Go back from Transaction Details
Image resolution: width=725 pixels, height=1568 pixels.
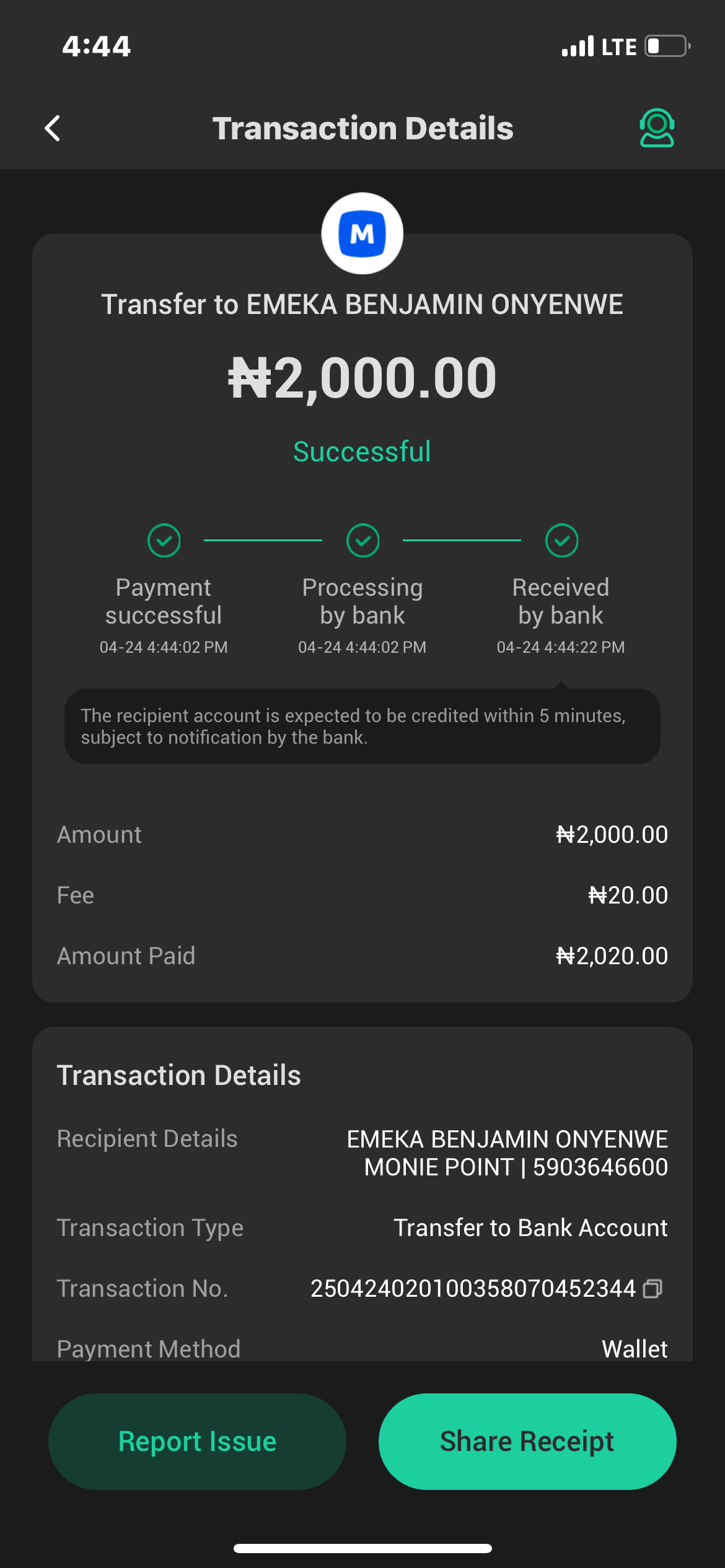53,128
